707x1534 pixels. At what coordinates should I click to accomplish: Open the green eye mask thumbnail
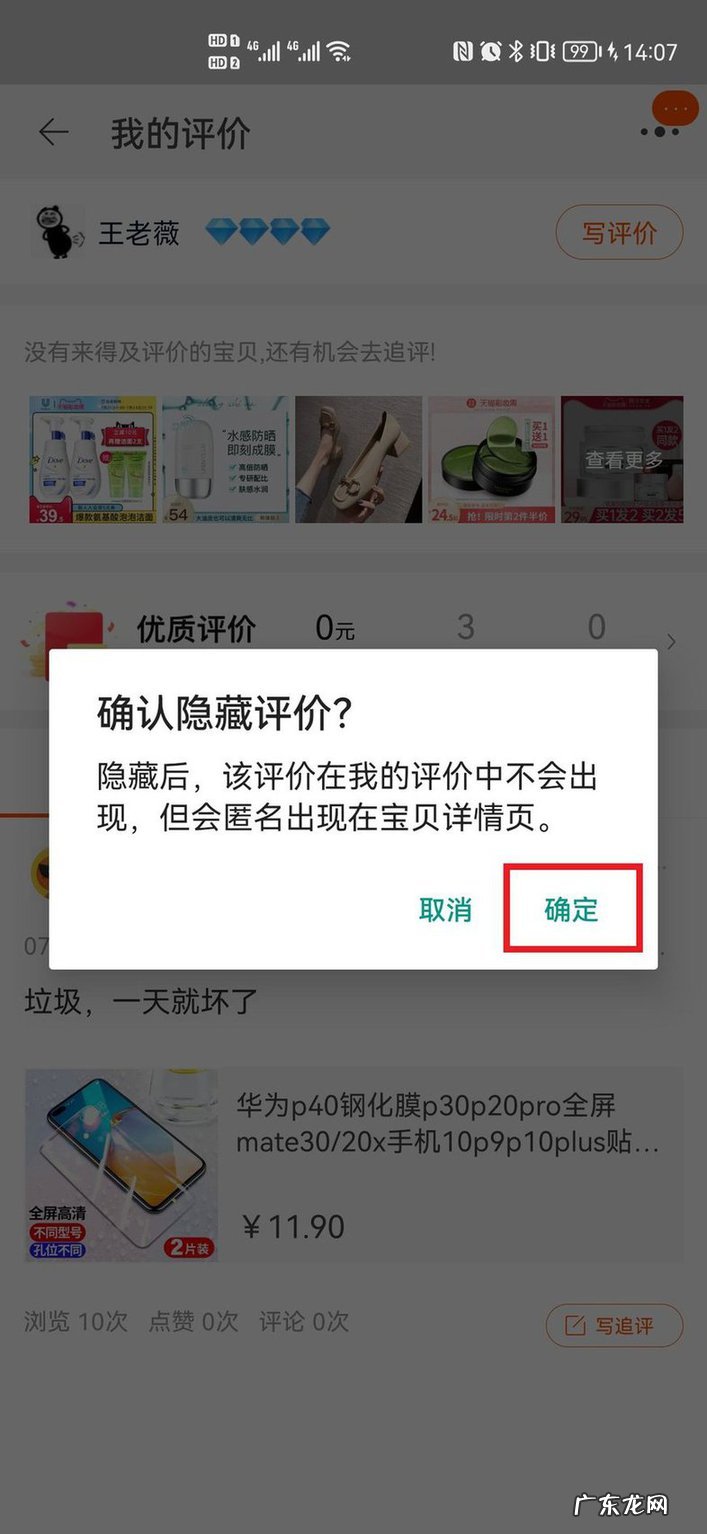click(491, 459)
